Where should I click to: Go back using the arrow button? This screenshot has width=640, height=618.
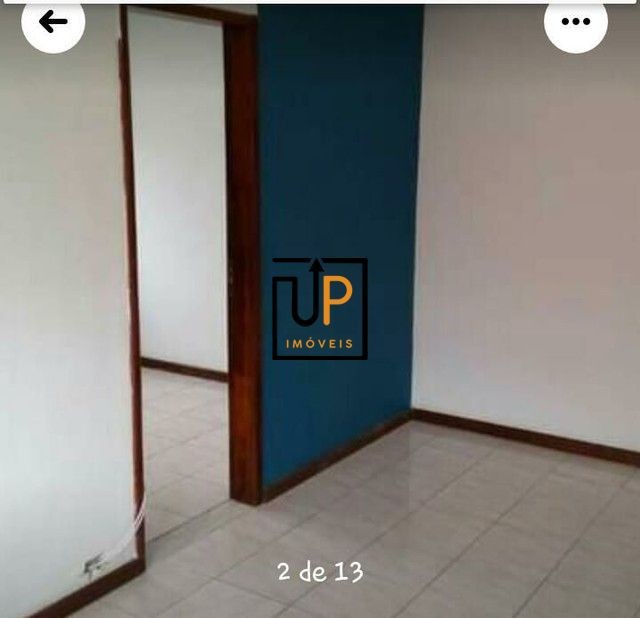tap(53, 21)
